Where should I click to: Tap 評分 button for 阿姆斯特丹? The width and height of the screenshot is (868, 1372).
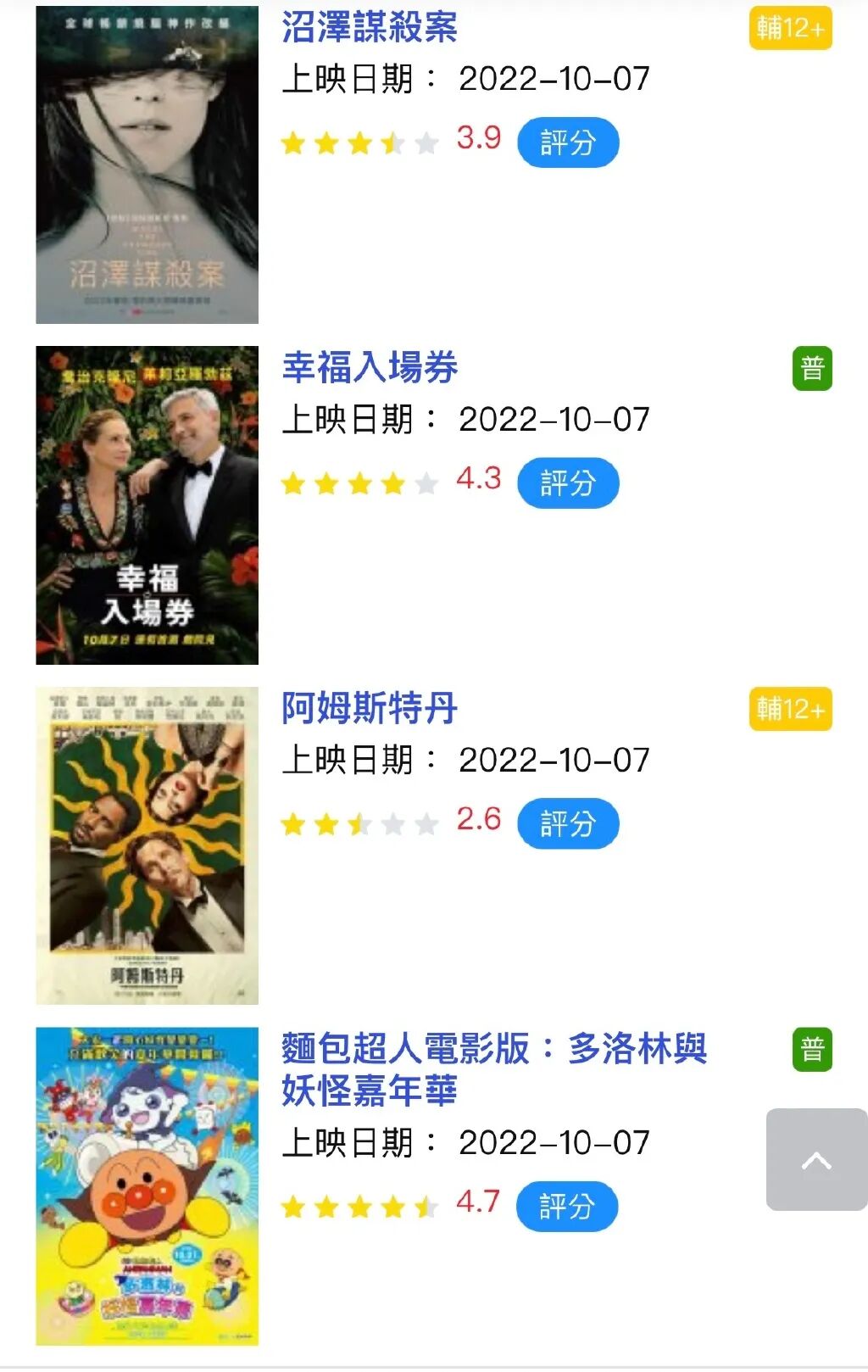[x=568, y=823]
